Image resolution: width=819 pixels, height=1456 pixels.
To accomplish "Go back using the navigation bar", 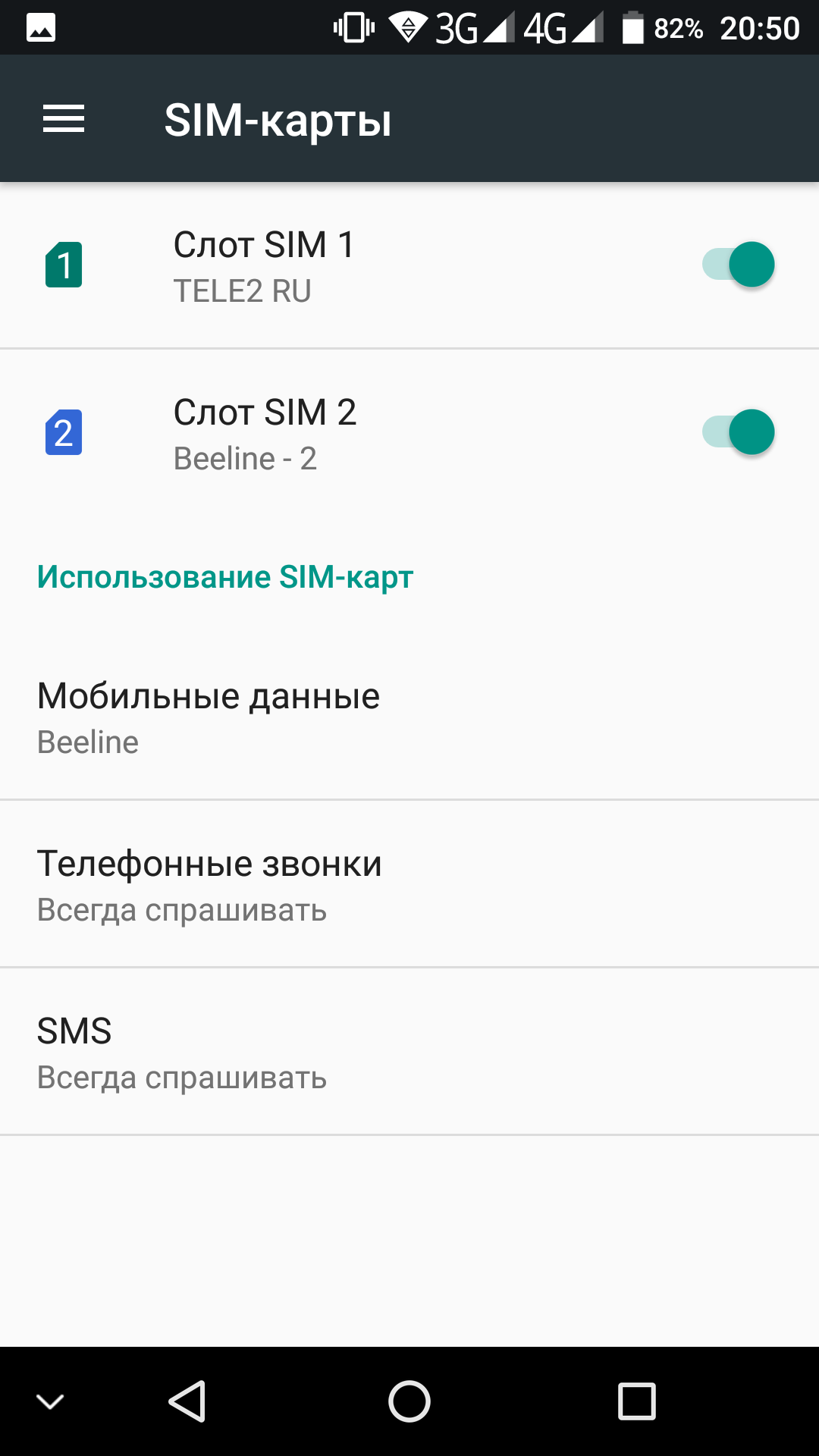I will click(187, 1401).
